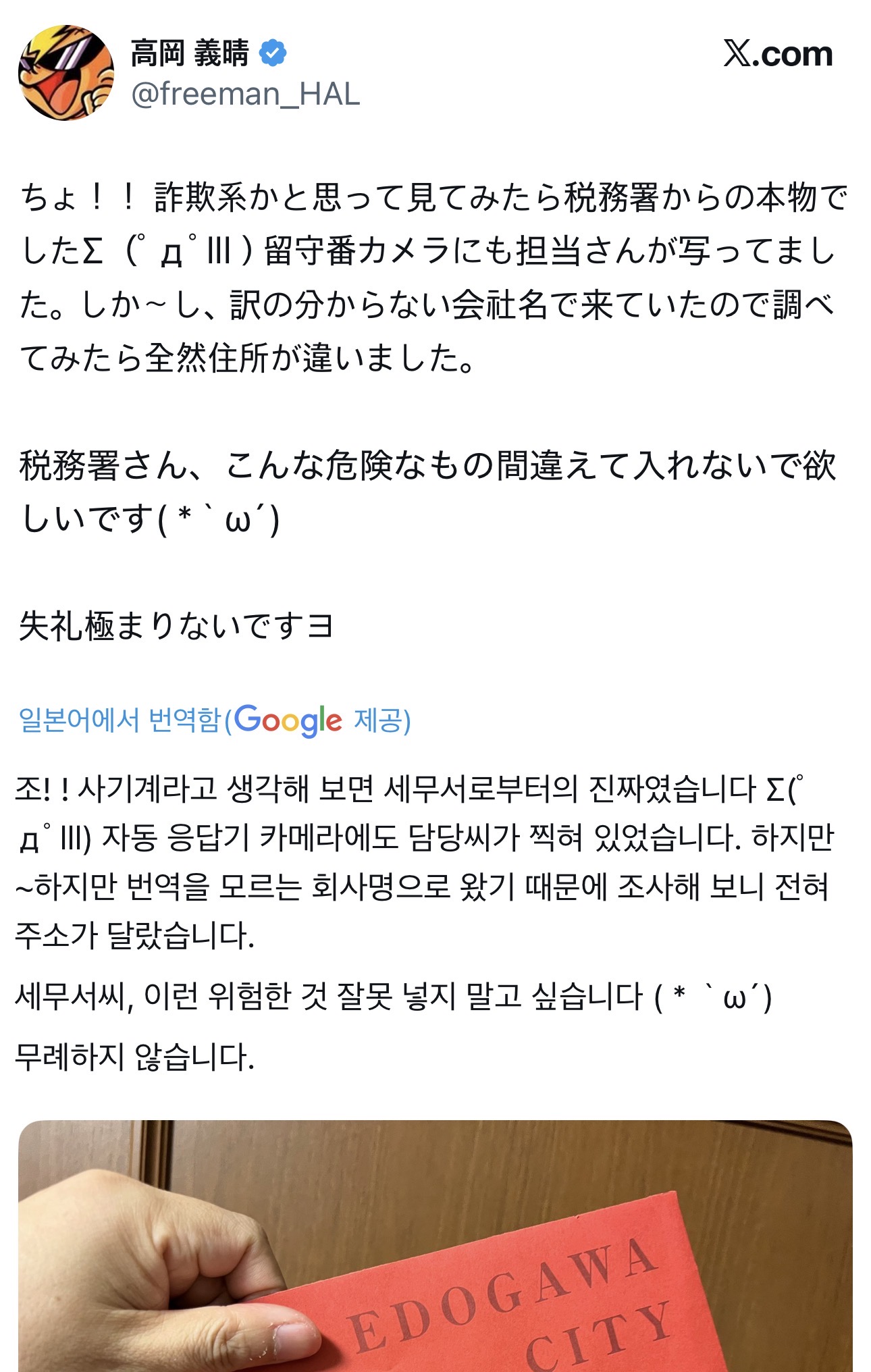
Task: Open the @freeman_HAL handle
Action: coord(245,95)
